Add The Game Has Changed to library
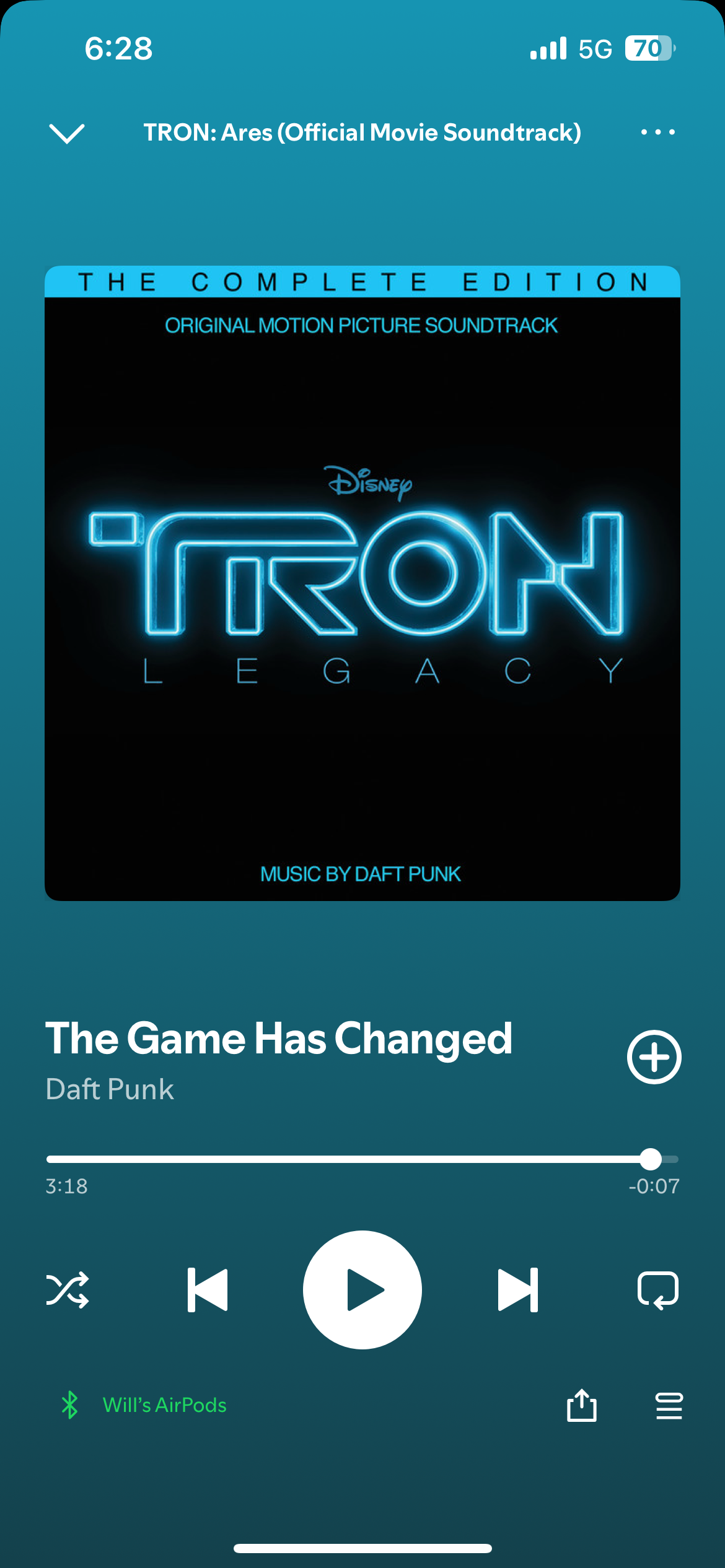Screen dimensions: 725x1568 pos(654,1057)
